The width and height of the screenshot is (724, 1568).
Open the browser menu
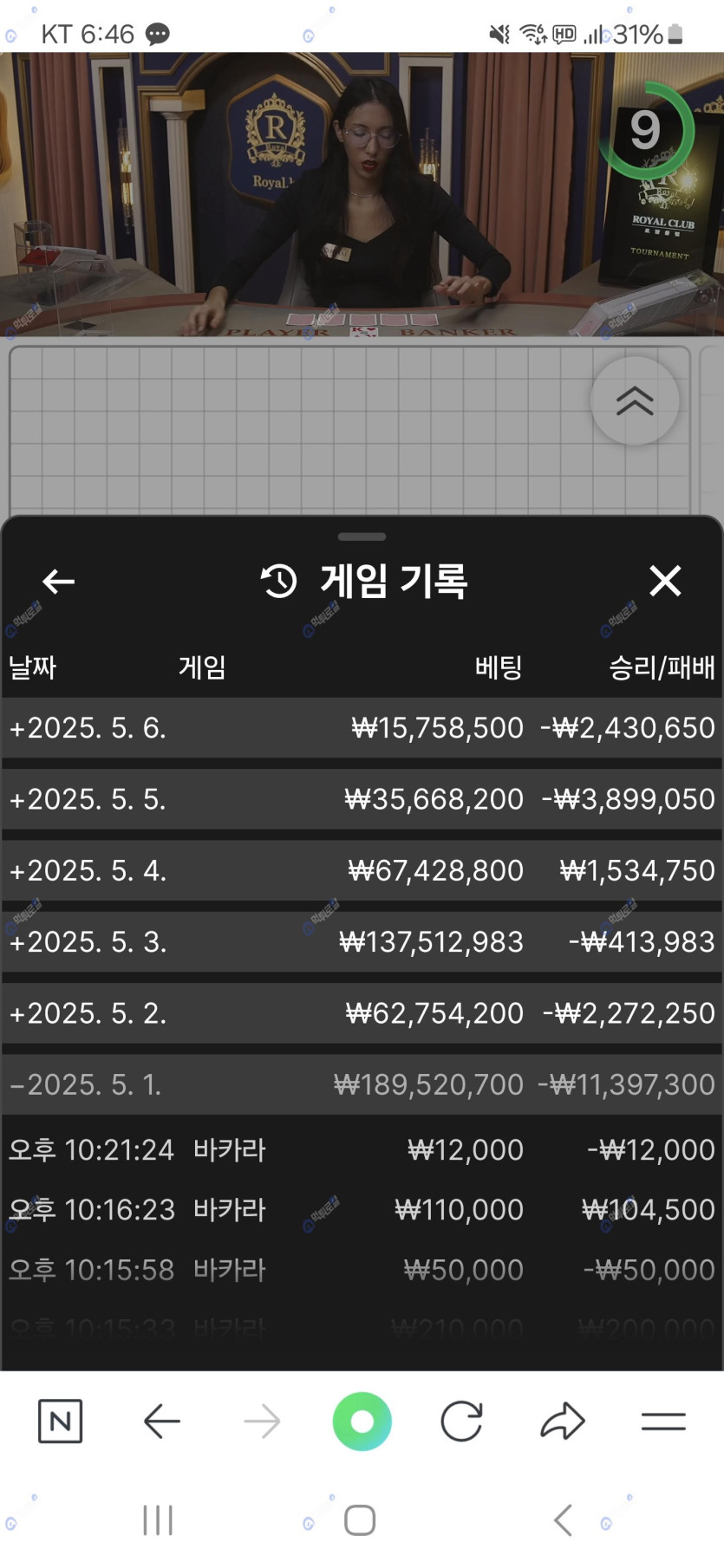(x=663, y=1422)
